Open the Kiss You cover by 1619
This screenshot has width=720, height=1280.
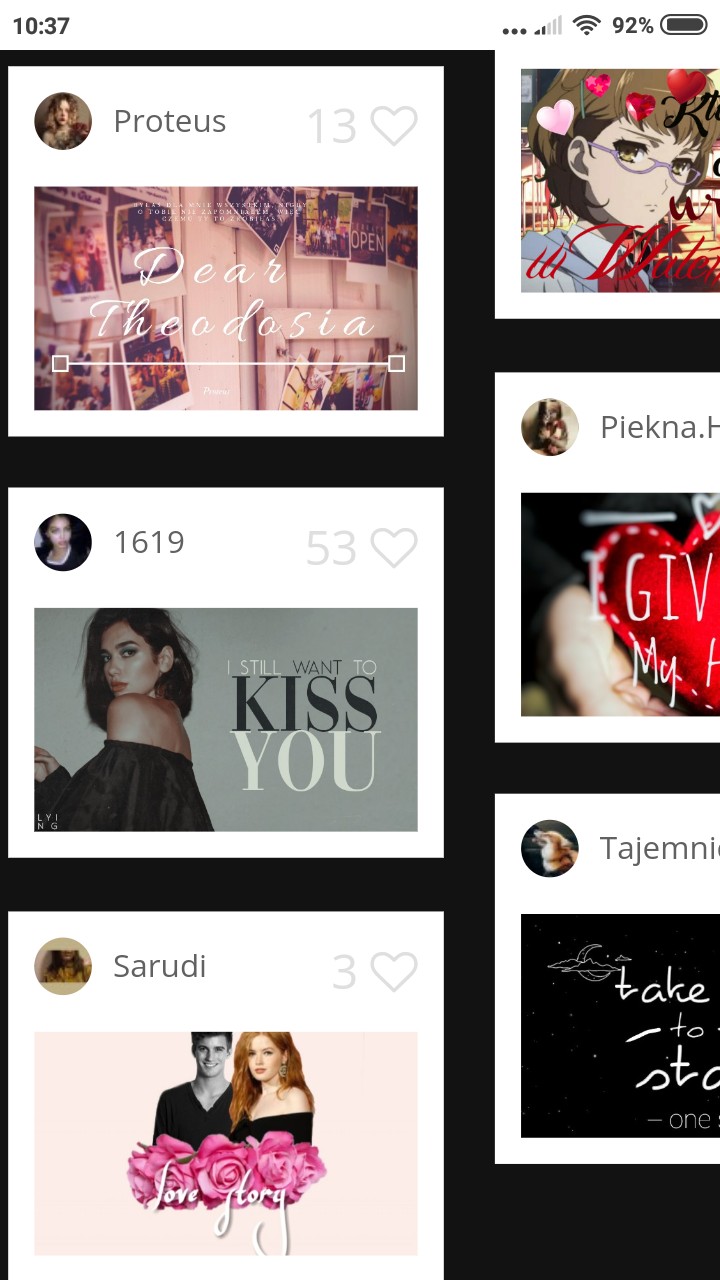226,719
